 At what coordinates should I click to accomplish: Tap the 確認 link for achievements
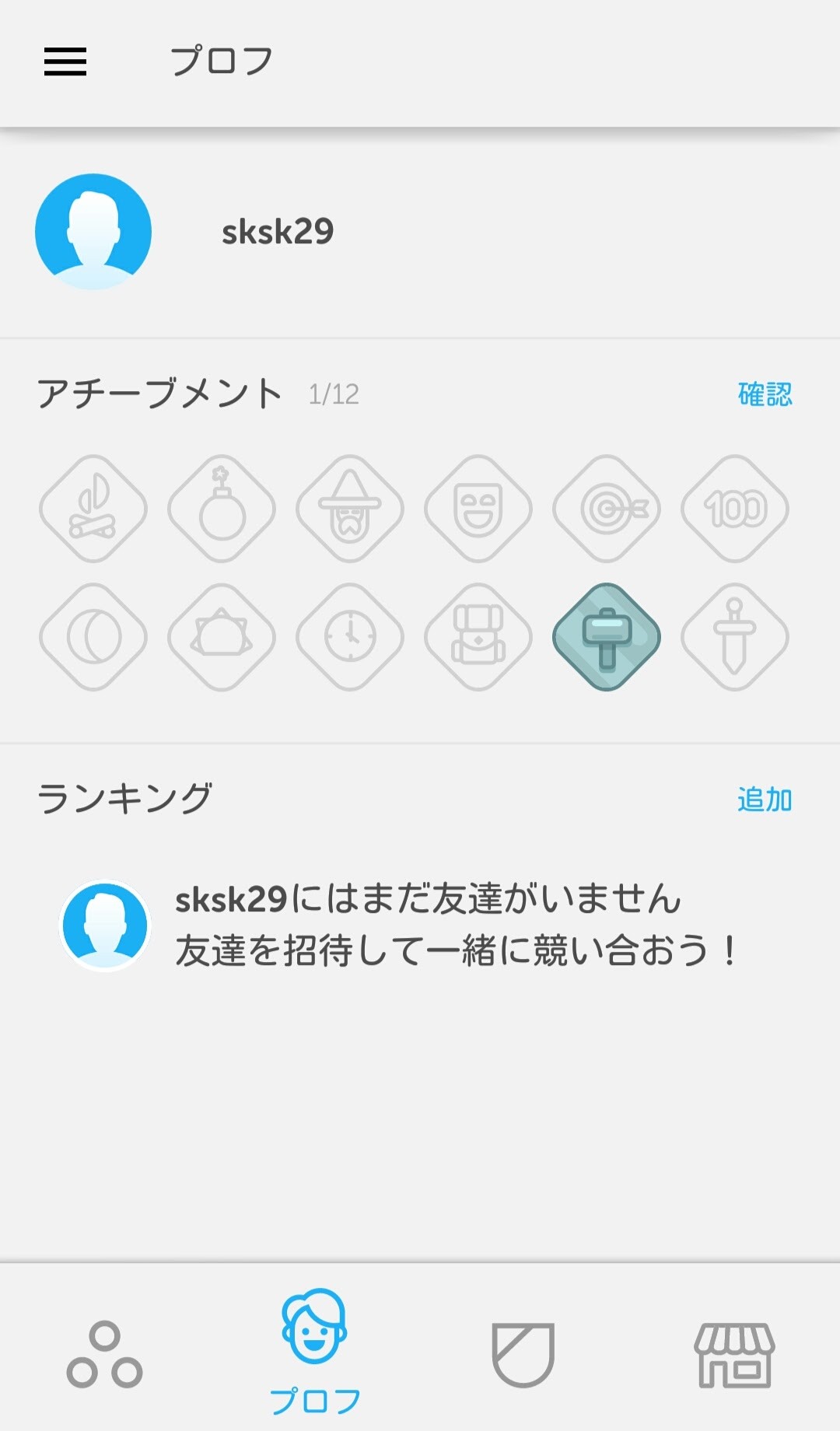pyautogui.click(x=765, y=394)
